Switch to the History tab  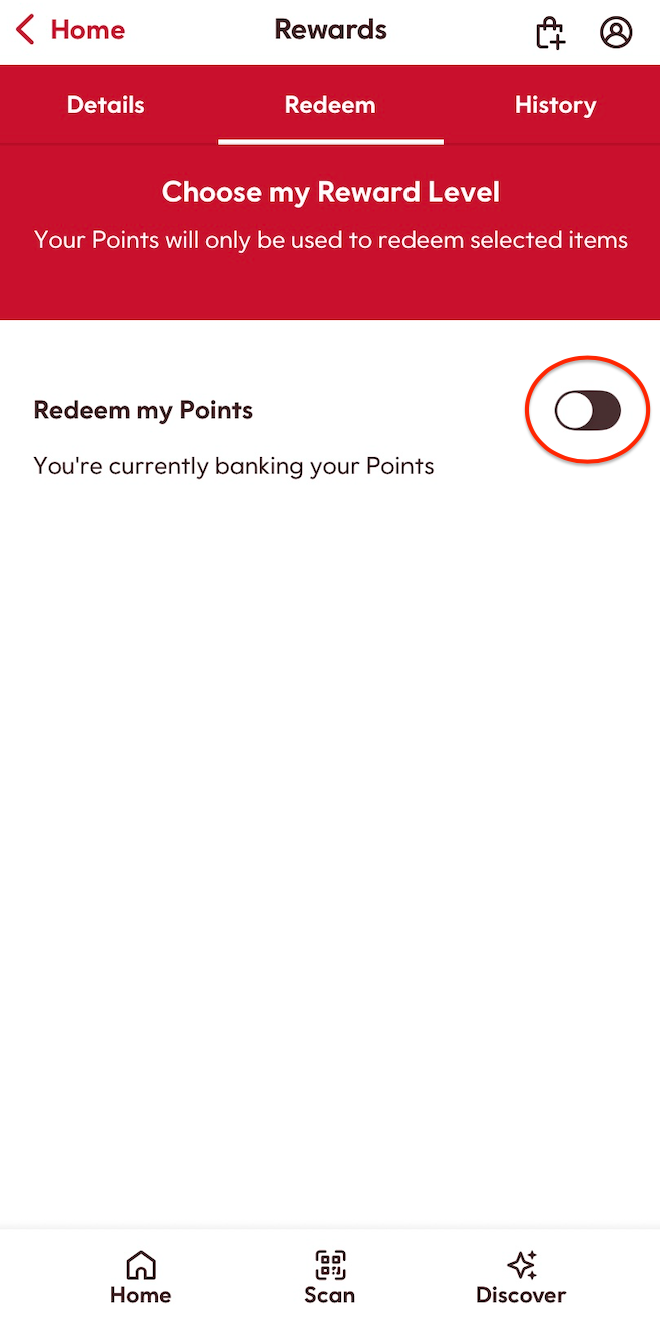(x=555, y=105)
